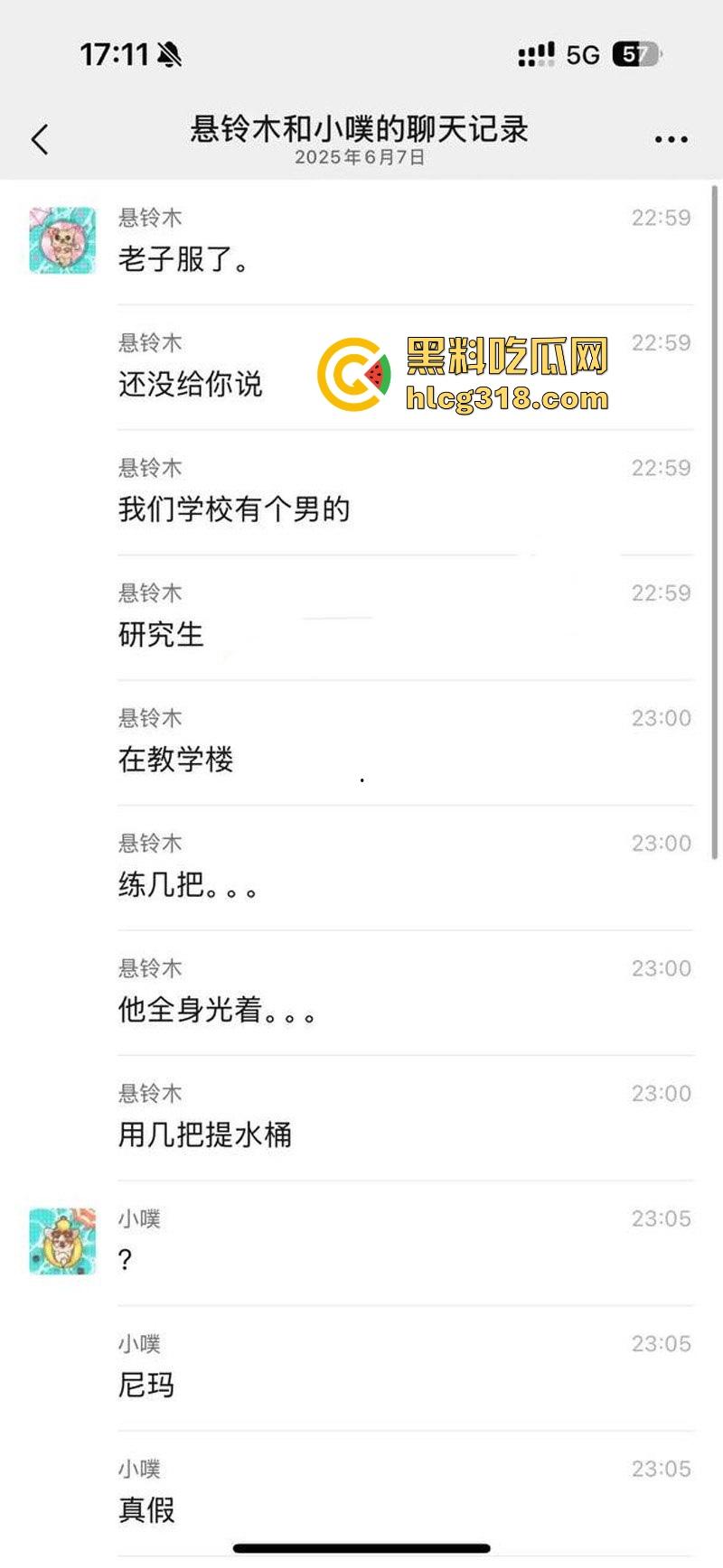Open the hlcg318.com watermark link
Viewport: 723px width, 1568px height.
click(508, 396)
